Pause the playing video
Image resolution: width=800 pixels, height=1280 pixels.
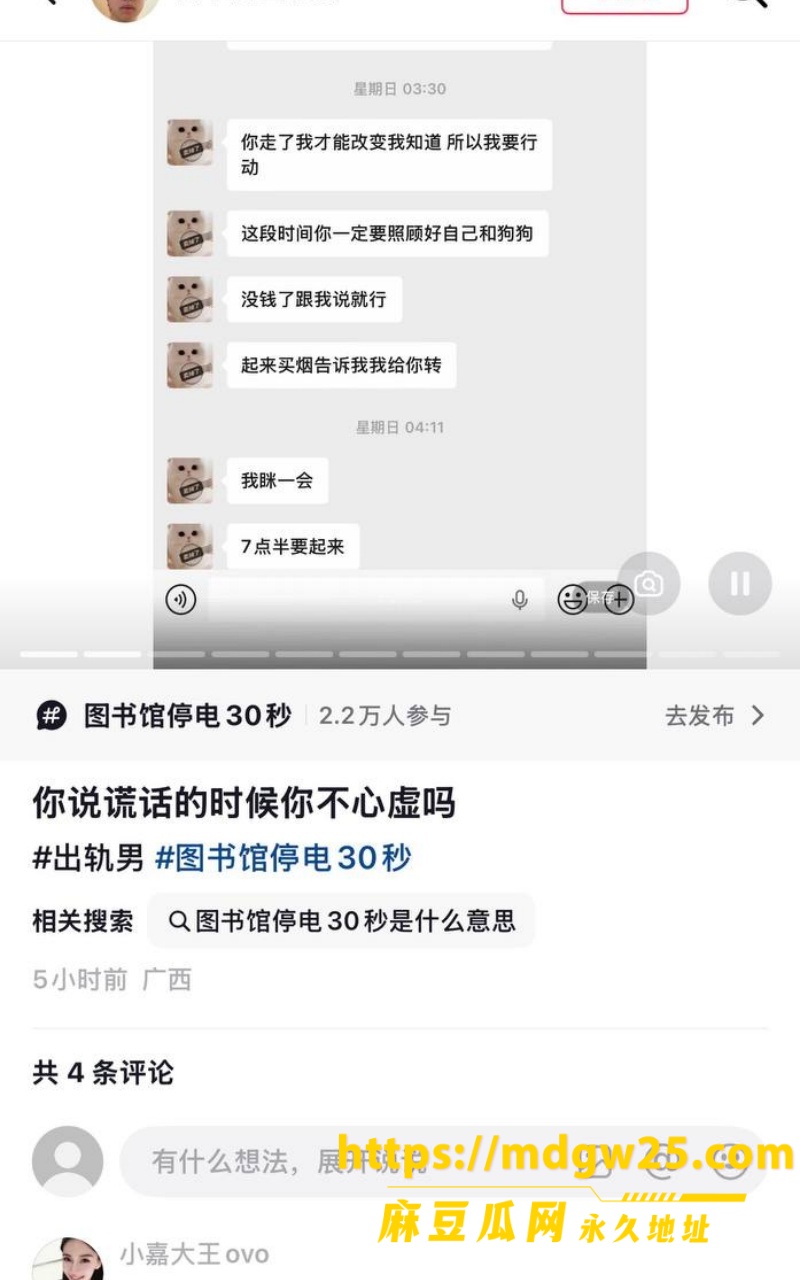pyautogui.click(x=740, y=583)
